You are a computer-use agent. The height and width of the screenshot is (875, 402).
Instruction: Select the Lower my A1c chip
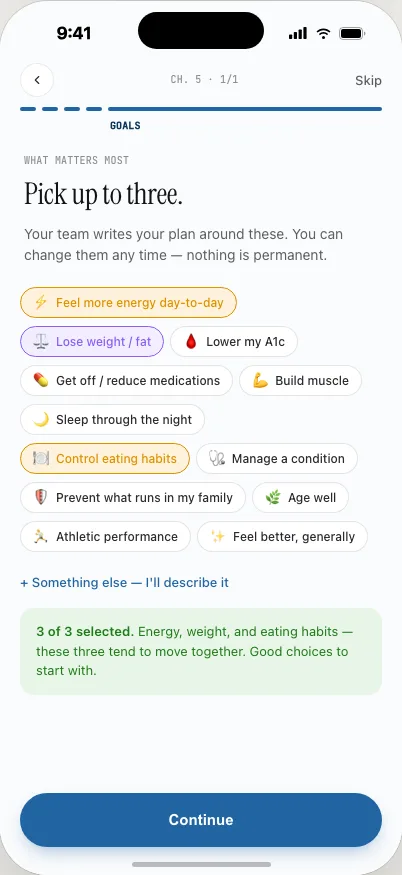(x=234, y=342)
